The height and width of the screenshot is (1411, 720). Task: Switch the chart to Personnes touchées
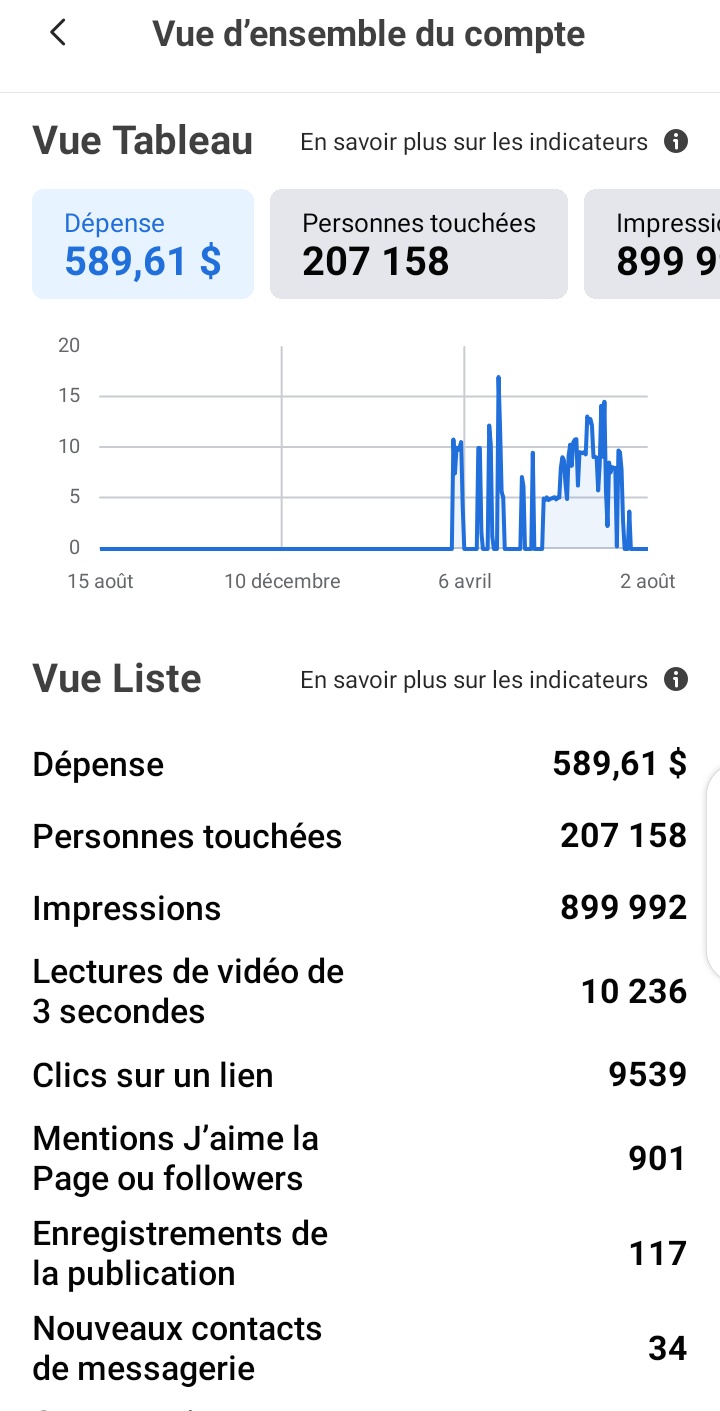tap(419, 244)
